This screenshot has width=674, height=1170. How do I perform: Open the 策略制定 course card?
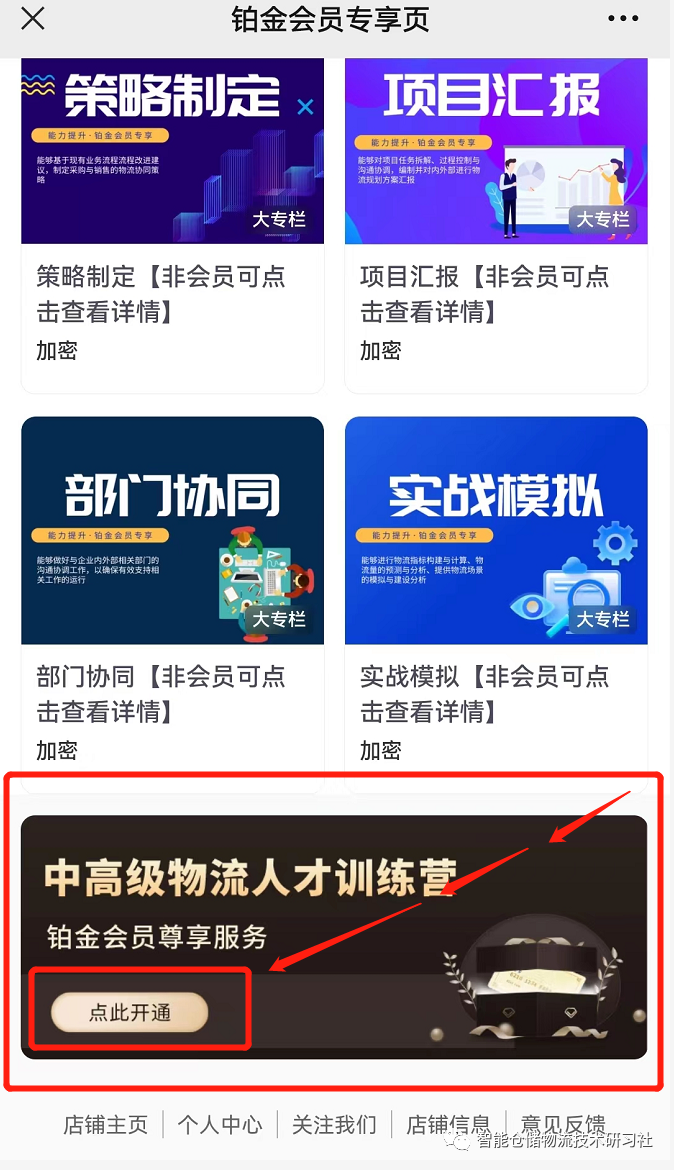(x=172, y=150)
